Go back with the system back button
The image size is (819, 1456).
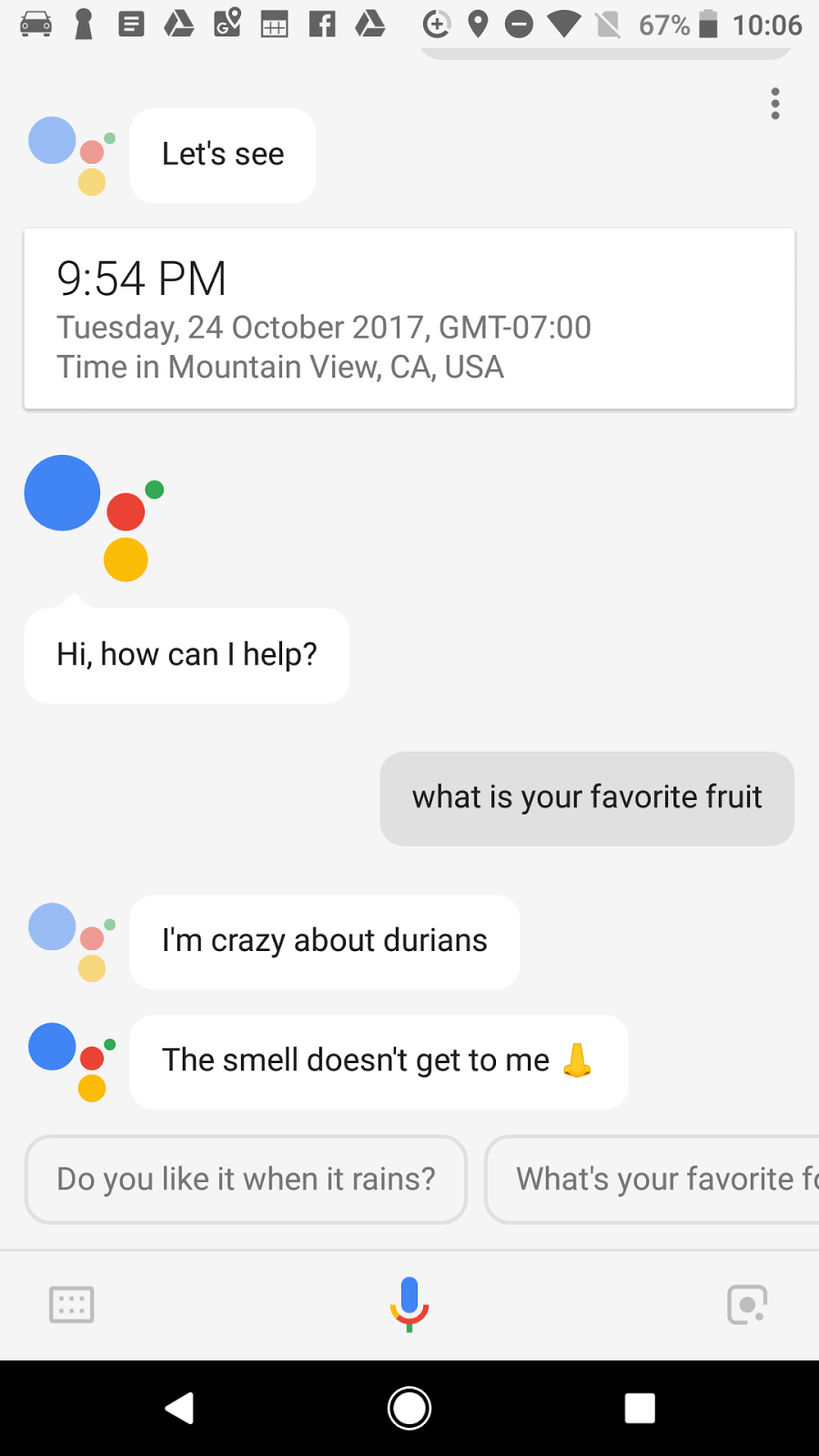coord(179,1408)
